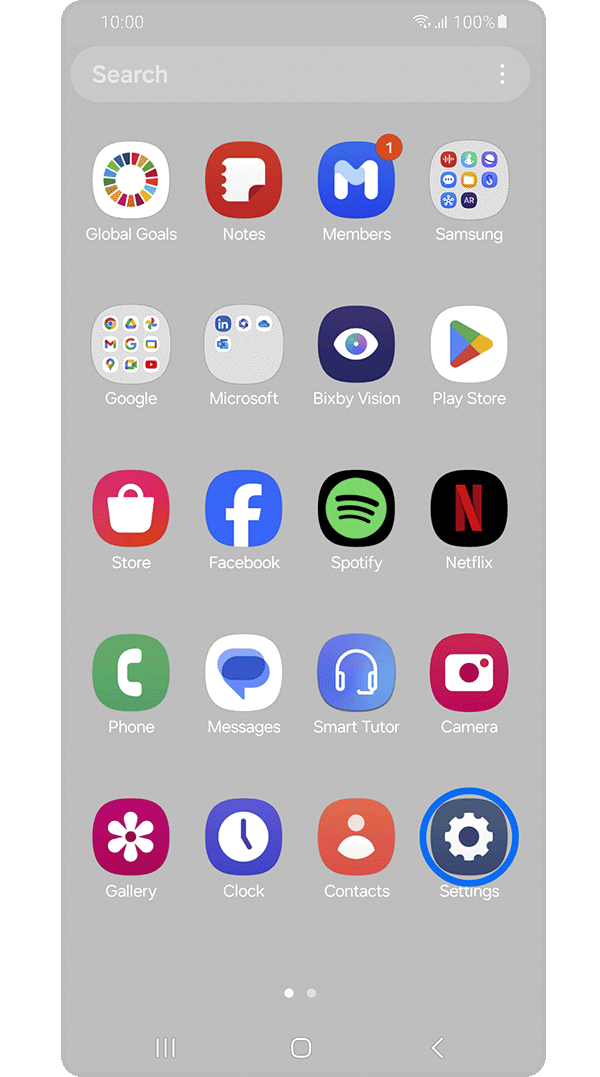
Task: Open the Gallery app
Action: tap(131, 836)
